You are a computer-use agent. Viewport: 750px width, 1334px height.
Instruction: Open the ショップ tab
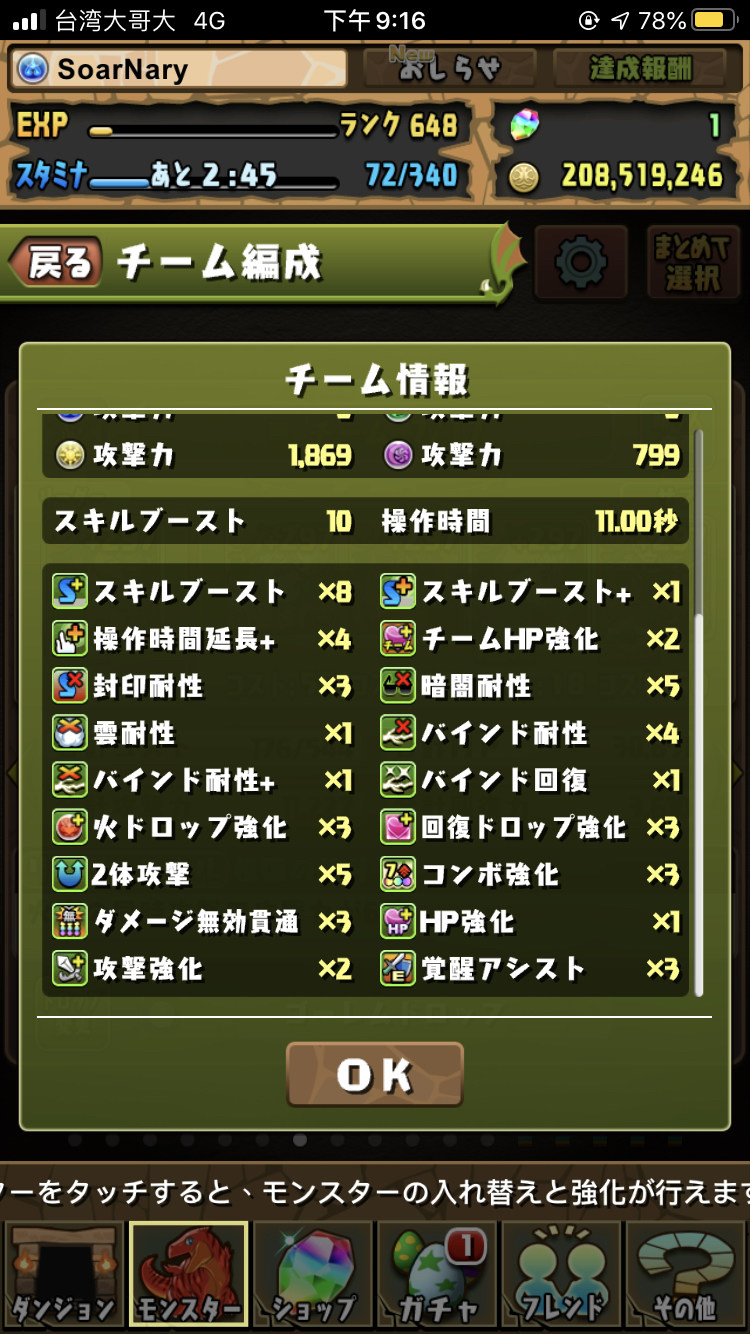(x=313, y=1275)
